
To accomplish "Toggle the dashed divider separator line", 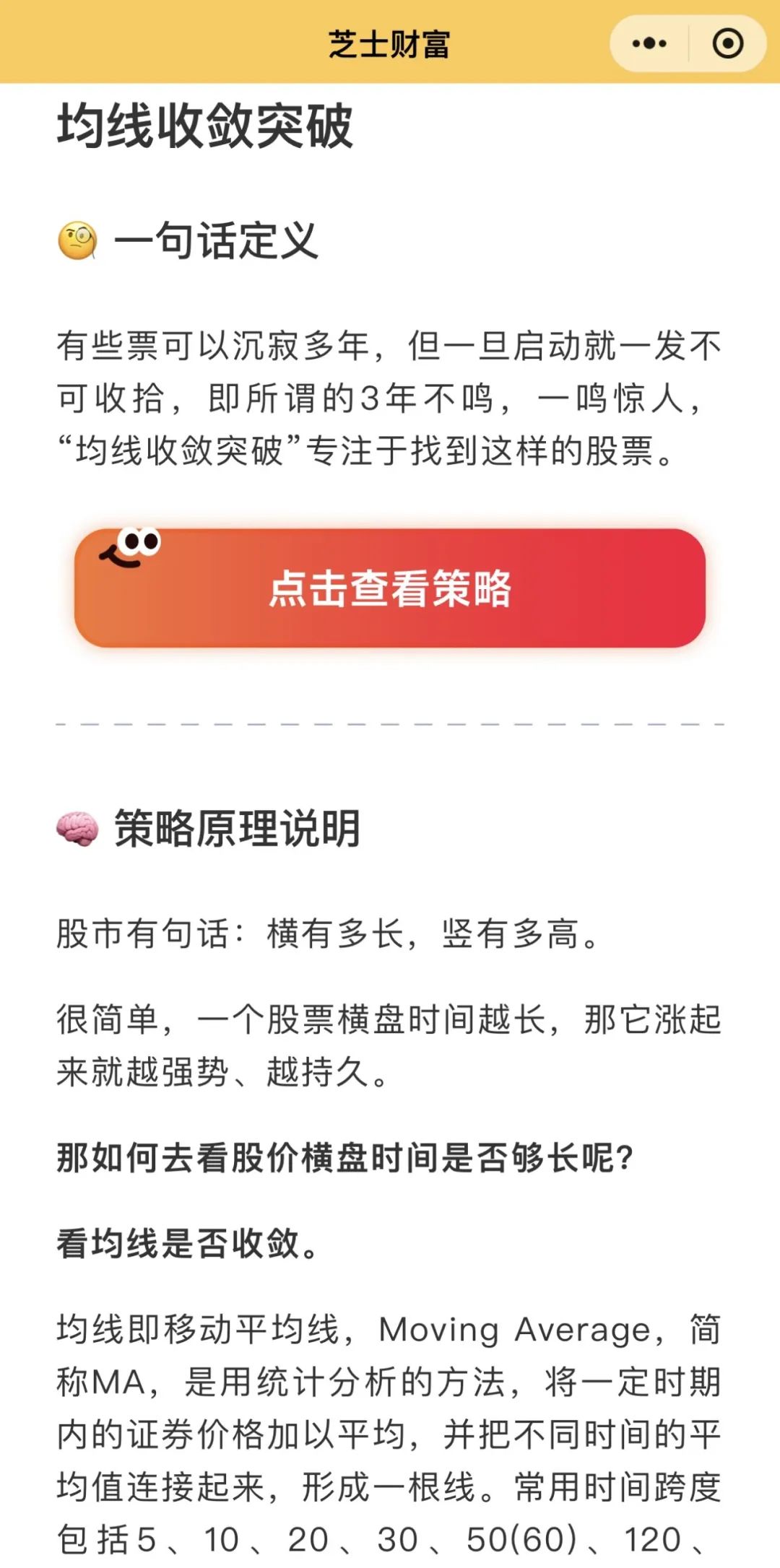I will pyautogui.click(x=390, y=722).
